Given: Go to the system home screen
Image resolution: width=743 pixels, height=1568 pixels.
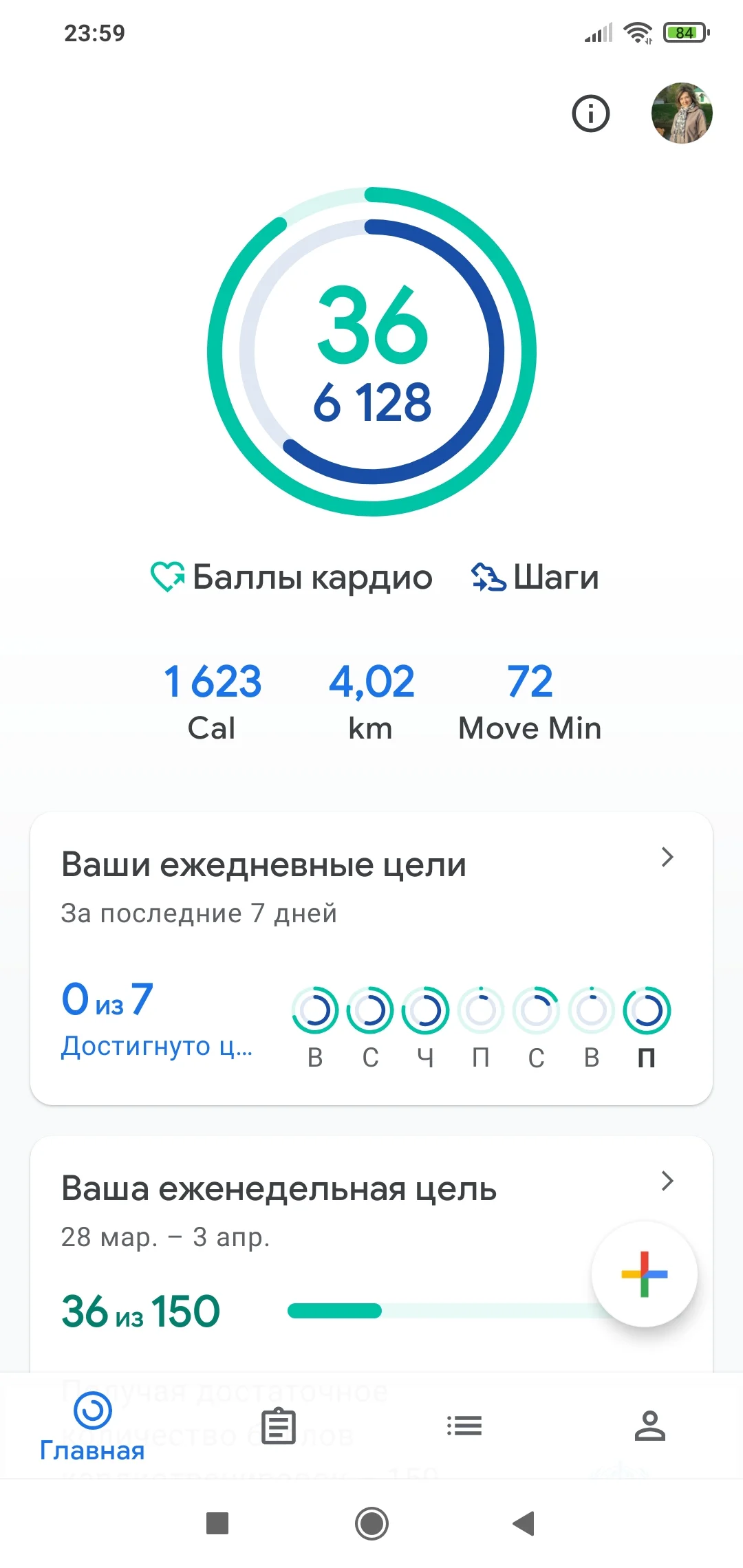Looking at the screenshot, I should (x=371, y=1523).
